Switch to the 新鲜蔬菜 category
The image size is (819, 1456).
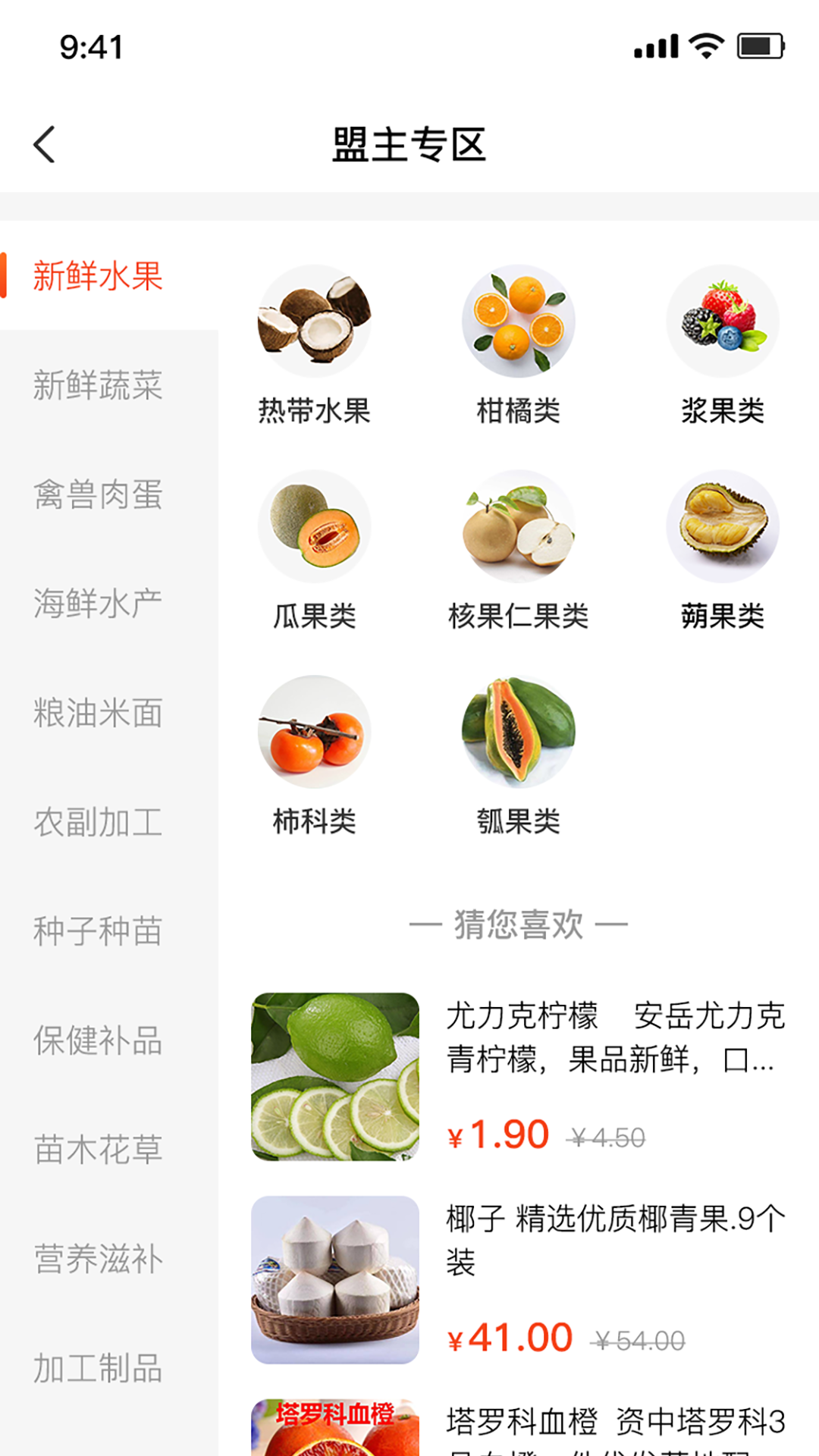coord(97,387)
